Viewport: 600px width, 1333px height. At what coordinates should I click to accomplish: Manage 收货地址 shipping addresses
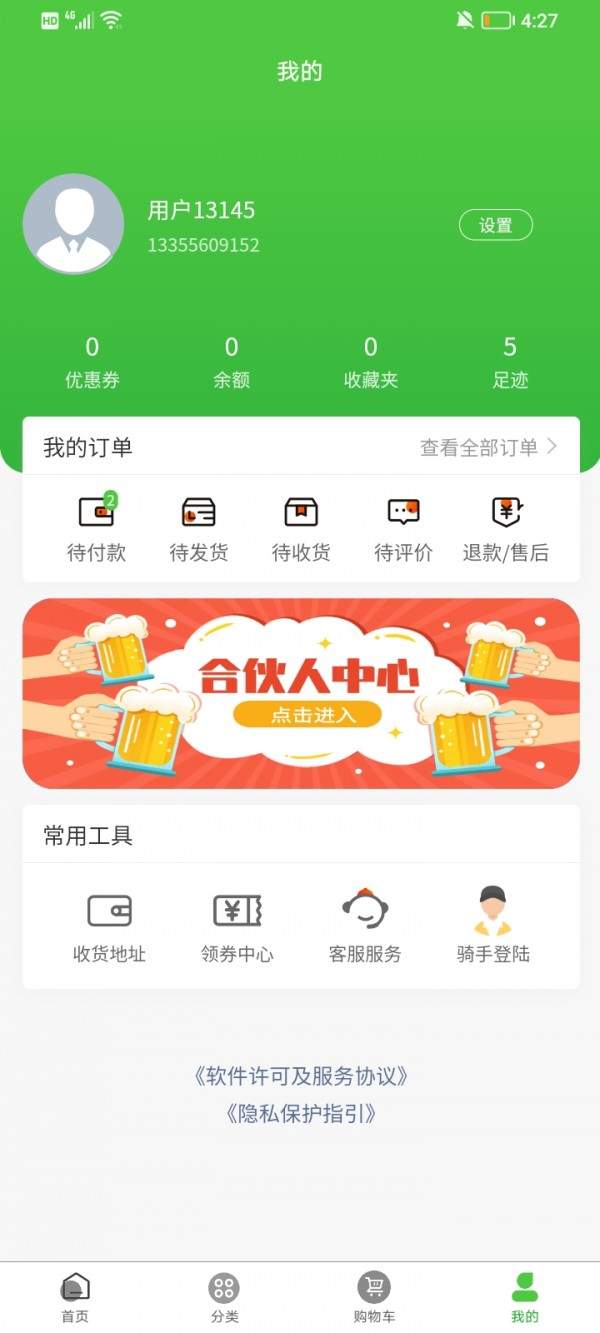(109, 926)
